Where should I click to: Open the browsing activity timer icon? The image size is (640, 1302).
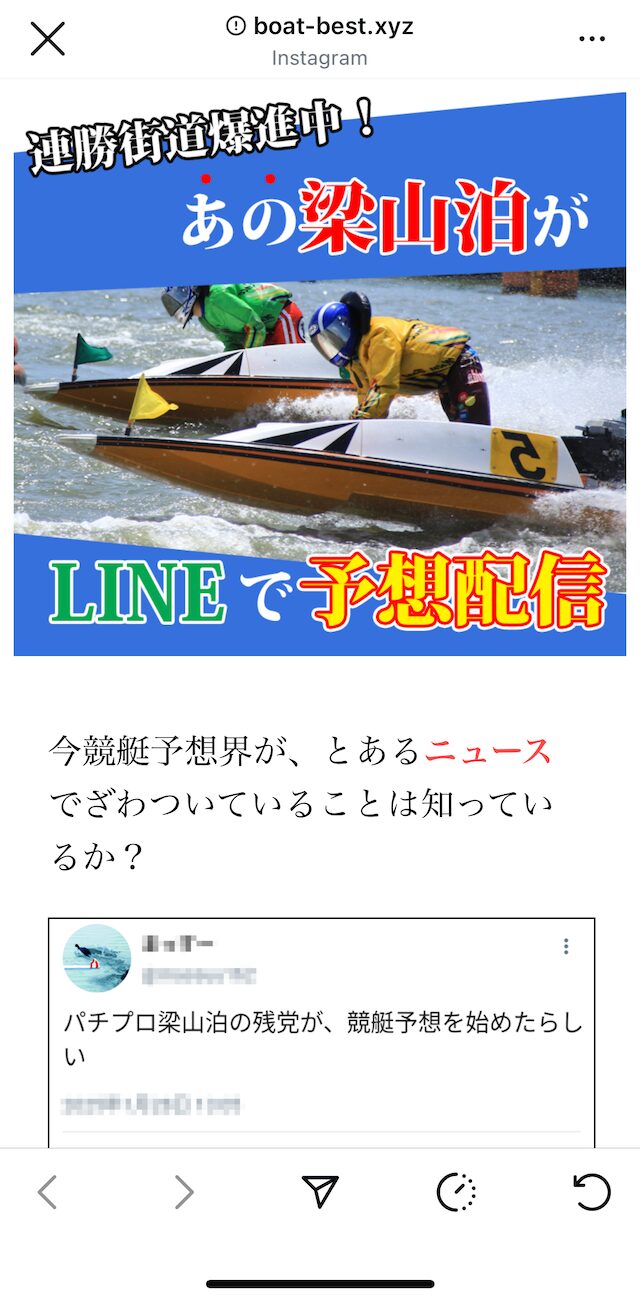coord(456,1192)
